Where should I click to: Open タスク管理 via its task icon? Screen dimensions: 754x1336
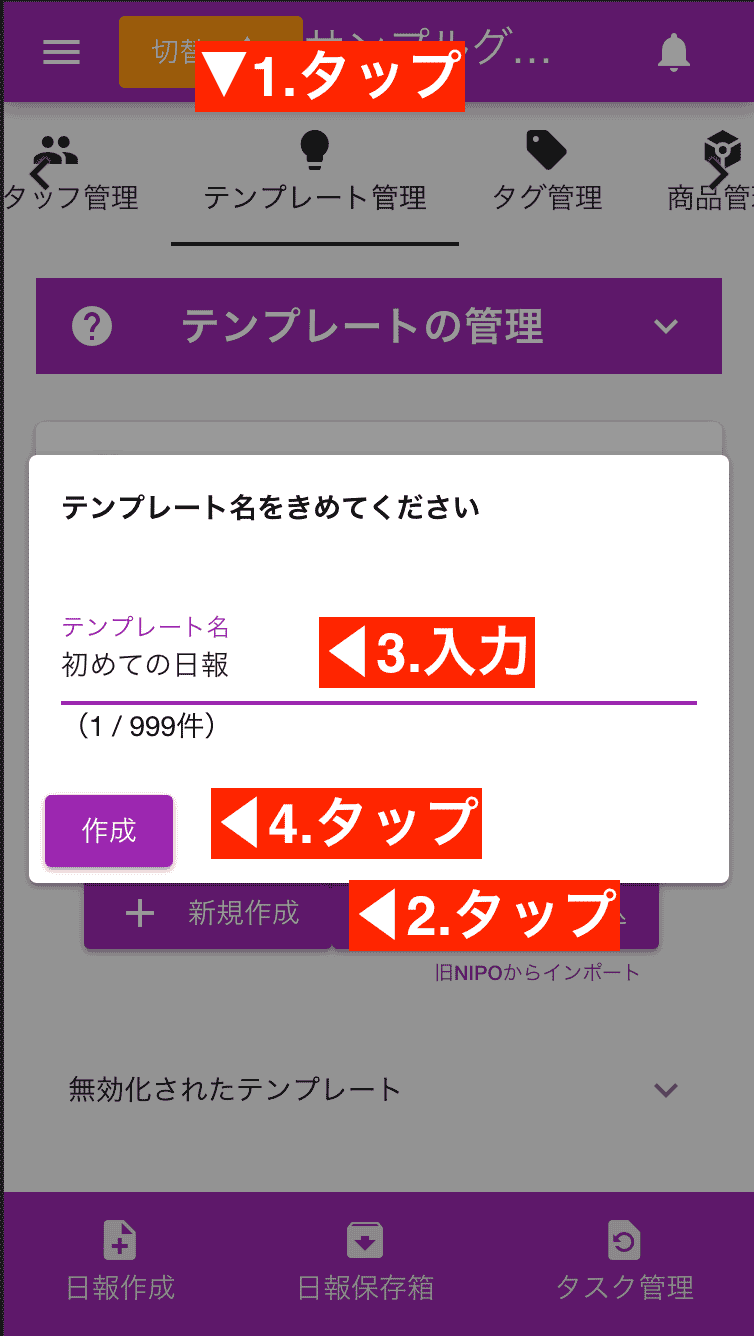623,1240
